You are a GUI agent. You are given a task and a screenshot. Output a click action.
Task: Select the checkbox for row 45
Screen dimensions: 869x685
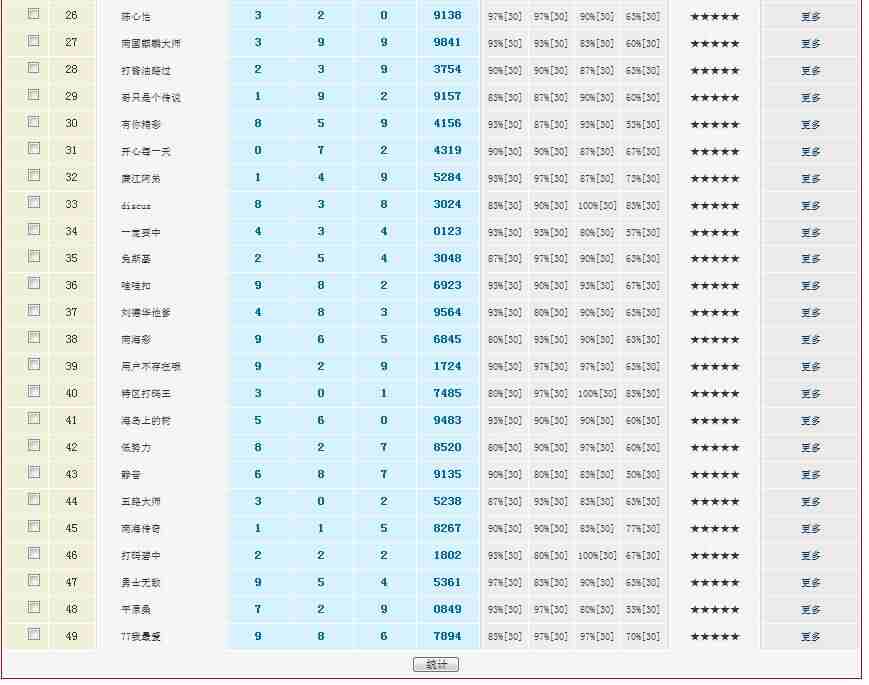click(34, 526)
